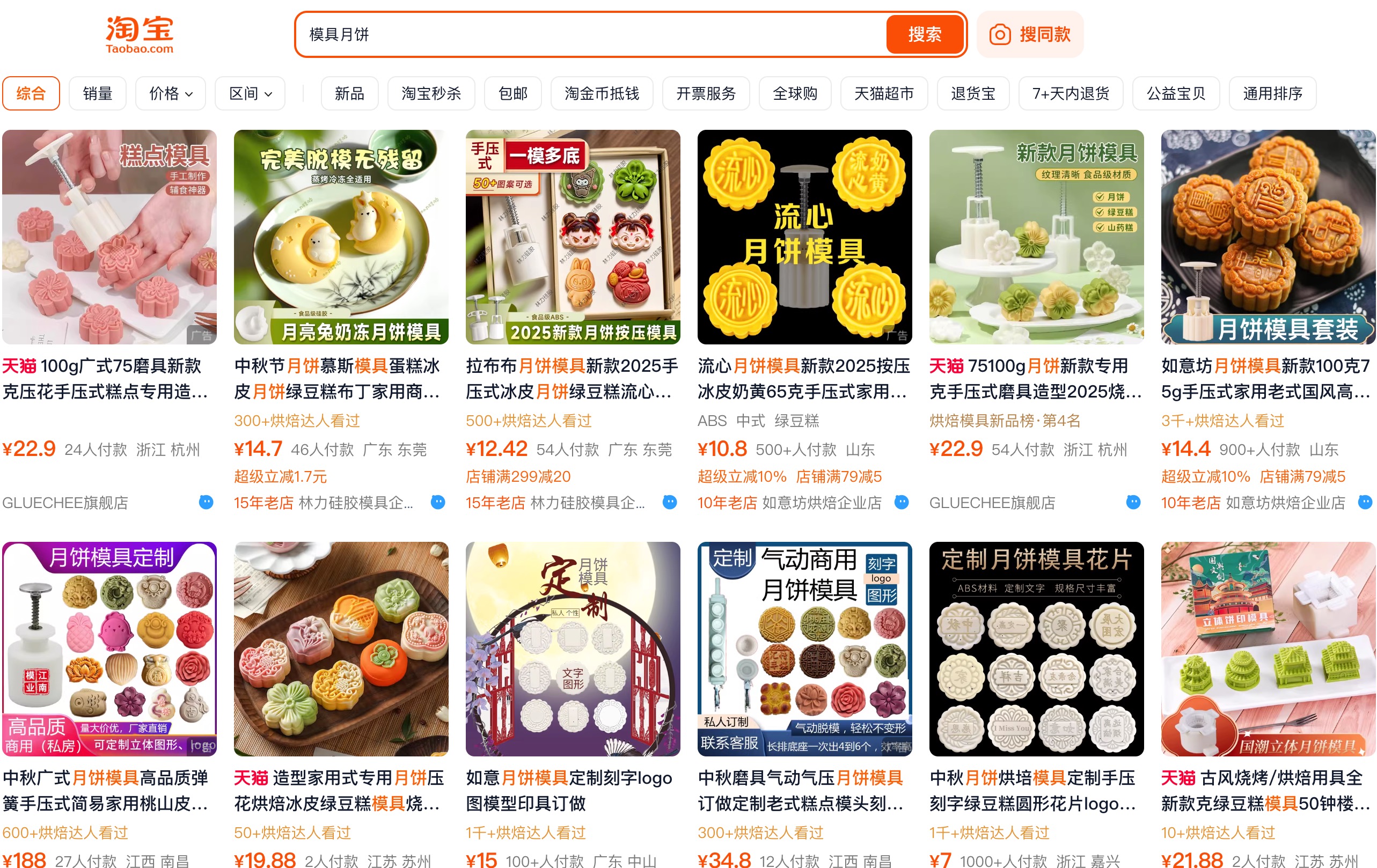
Task: Open the Taobao logo to go to the homepage
Action: [x=140, y=34]
